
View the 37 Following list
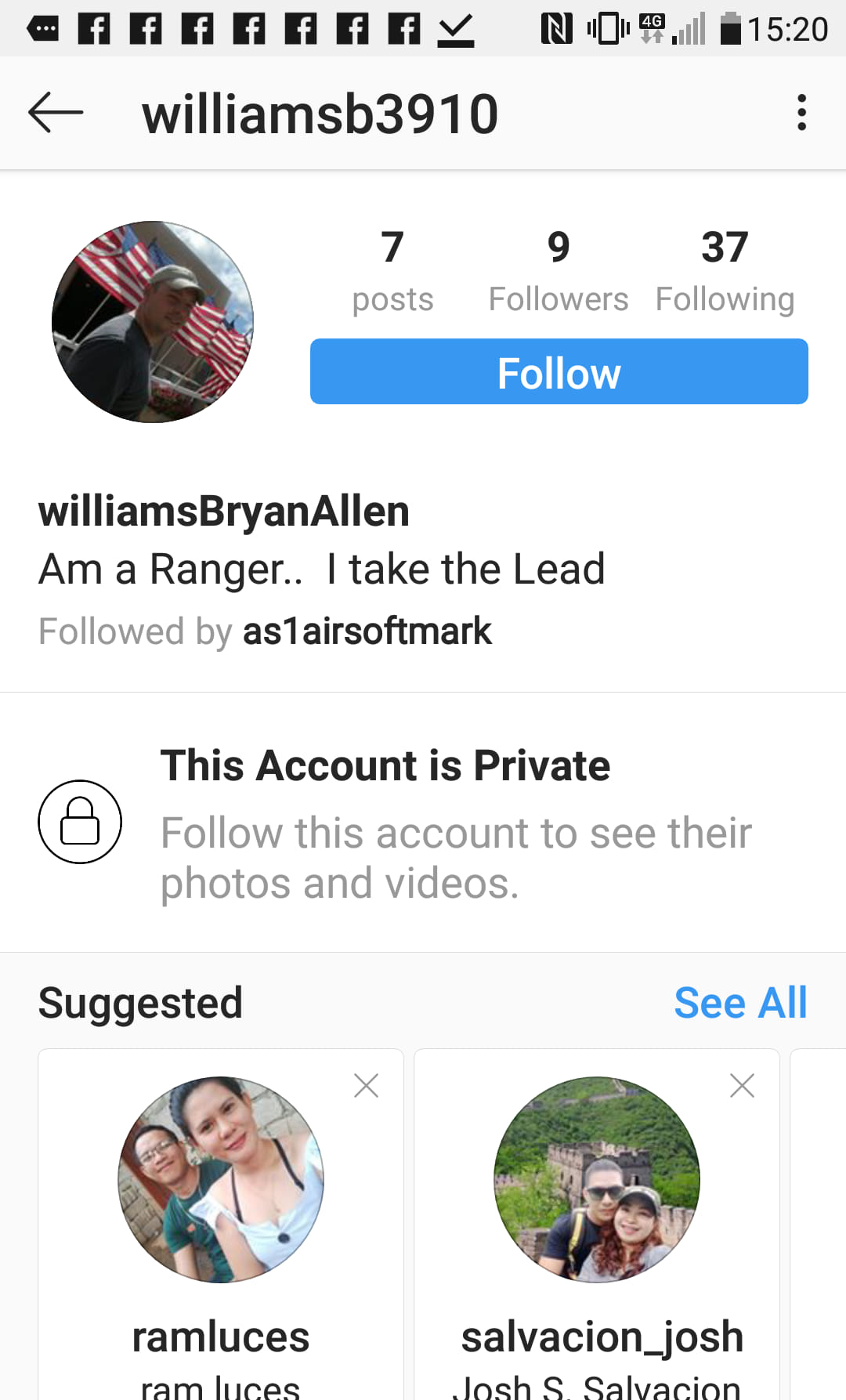coord(725,271)
